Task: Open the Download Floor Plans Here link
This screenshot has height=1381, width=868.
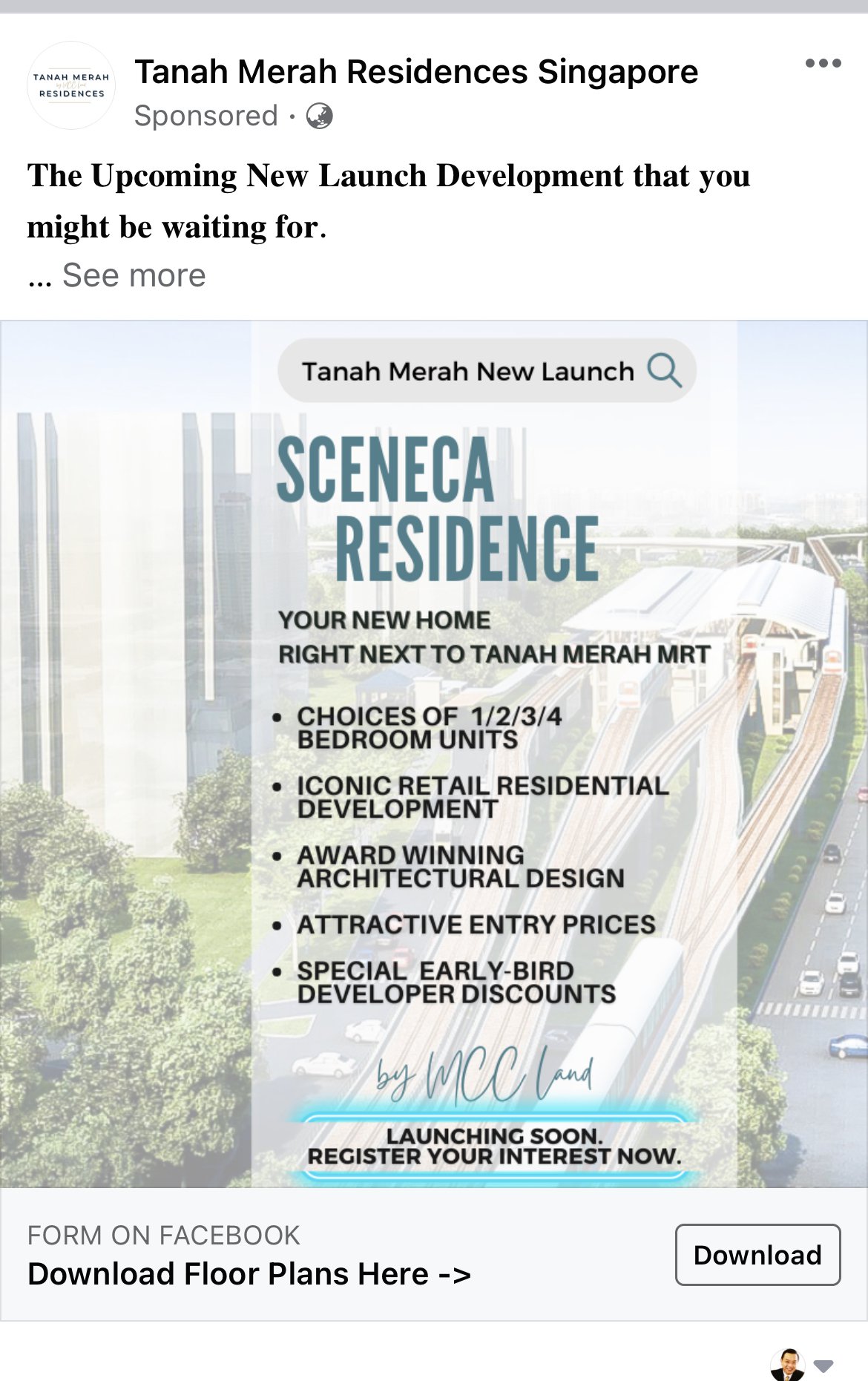Action: pos(249,1274)
